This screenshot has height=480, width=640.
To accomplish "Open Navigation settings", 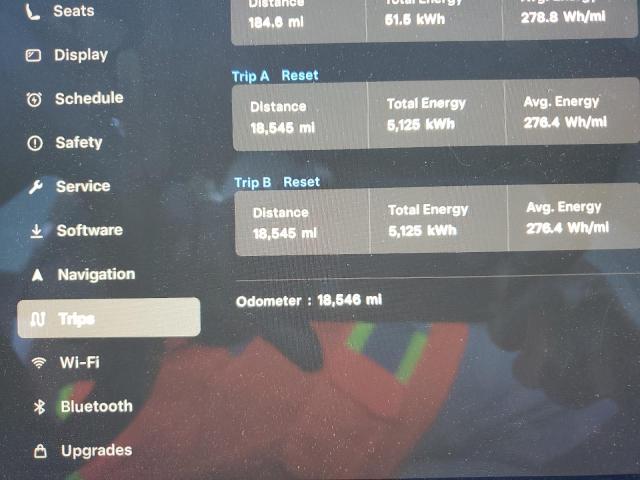I will pyautogui.click(x=95, y=274).
